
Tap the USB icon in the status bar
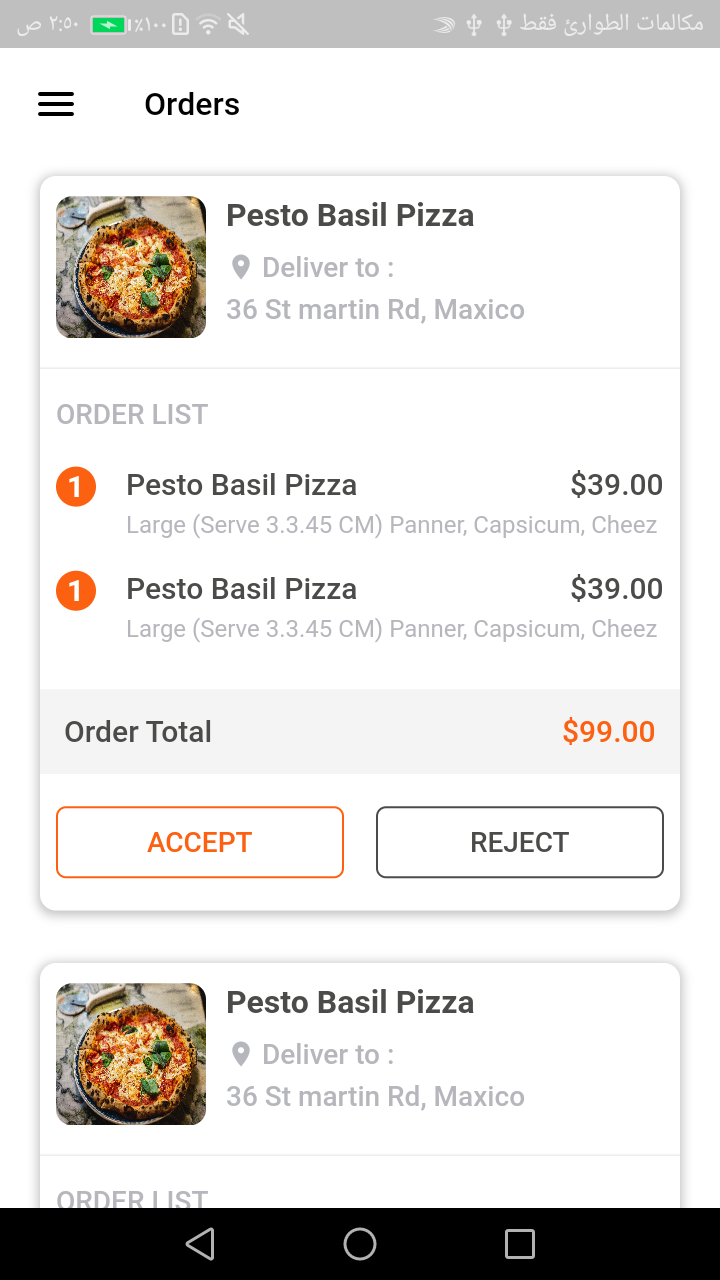point(473,24)
